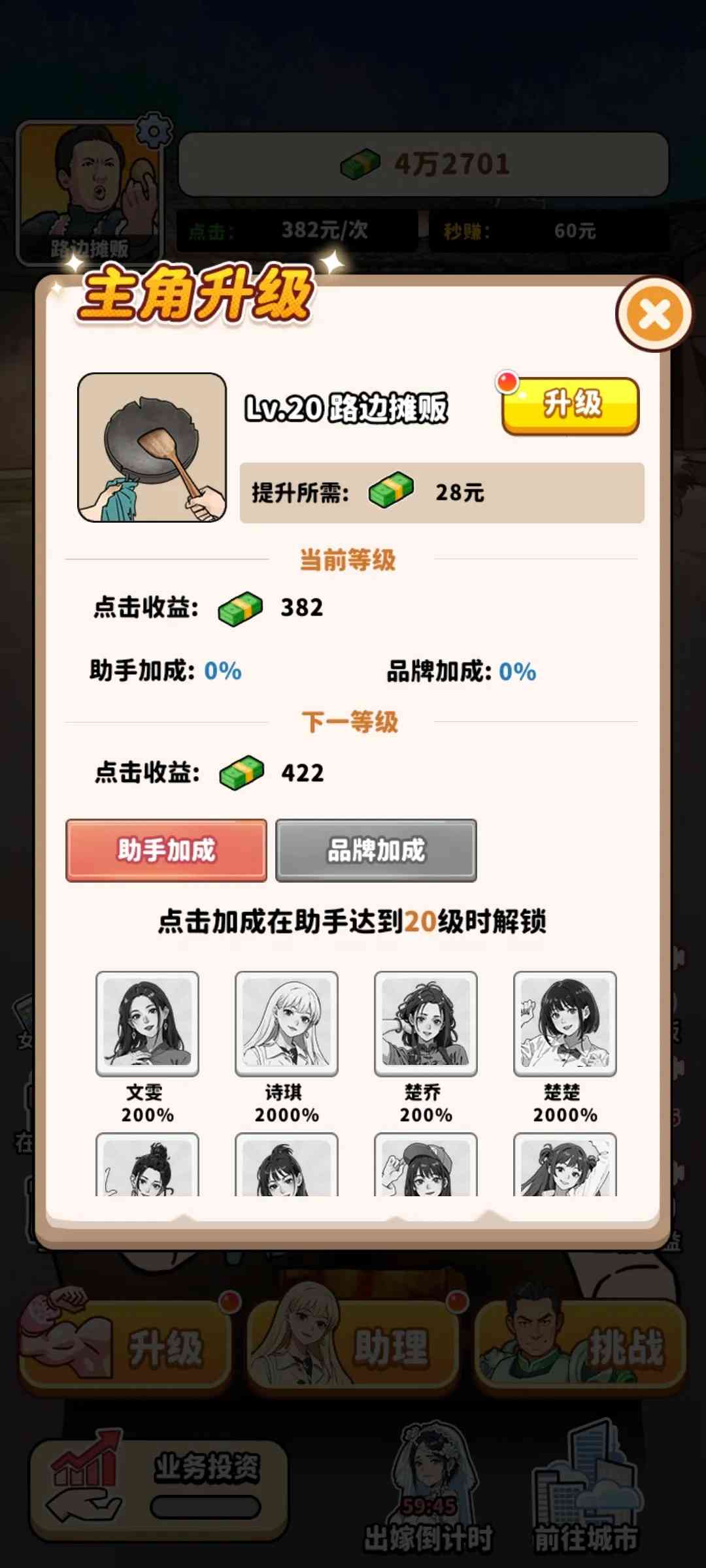Close the 主角升级 dialog

pyautogui.click(x=654, y=314)
